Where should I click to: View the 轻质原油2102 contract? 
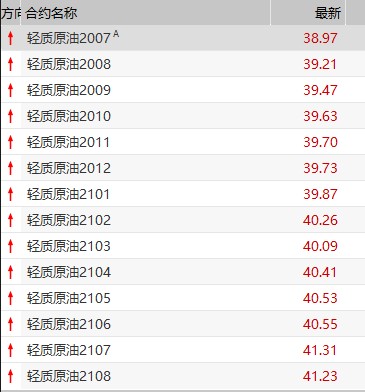(x=183, y=220)
